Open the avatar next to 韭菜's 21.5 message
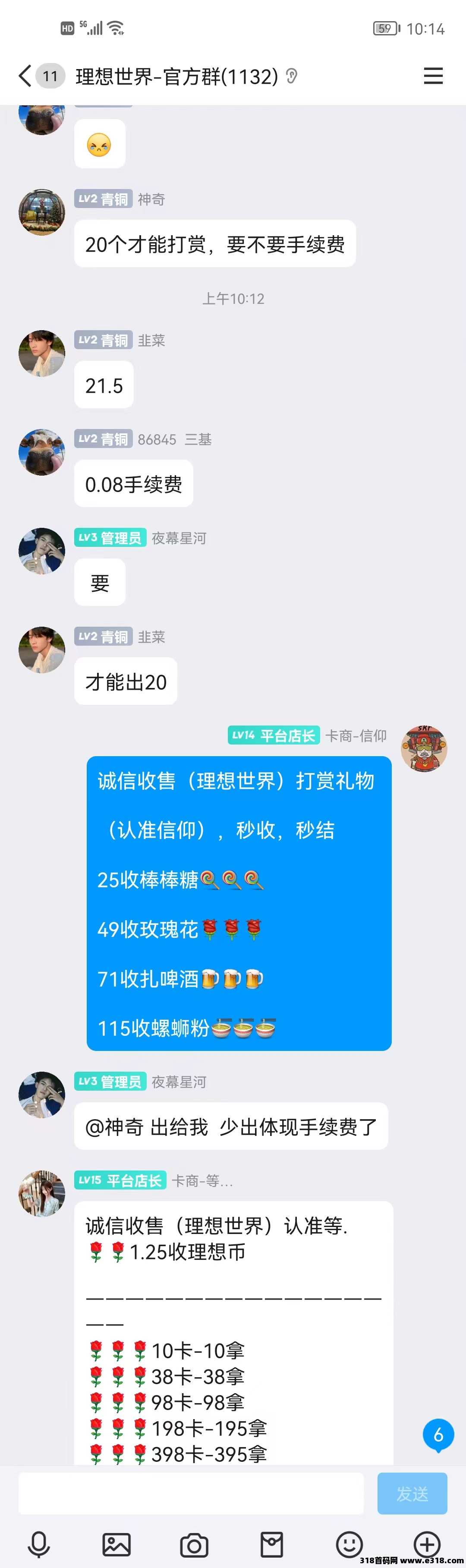466x1568 pixels. click(x=41, y=353)
